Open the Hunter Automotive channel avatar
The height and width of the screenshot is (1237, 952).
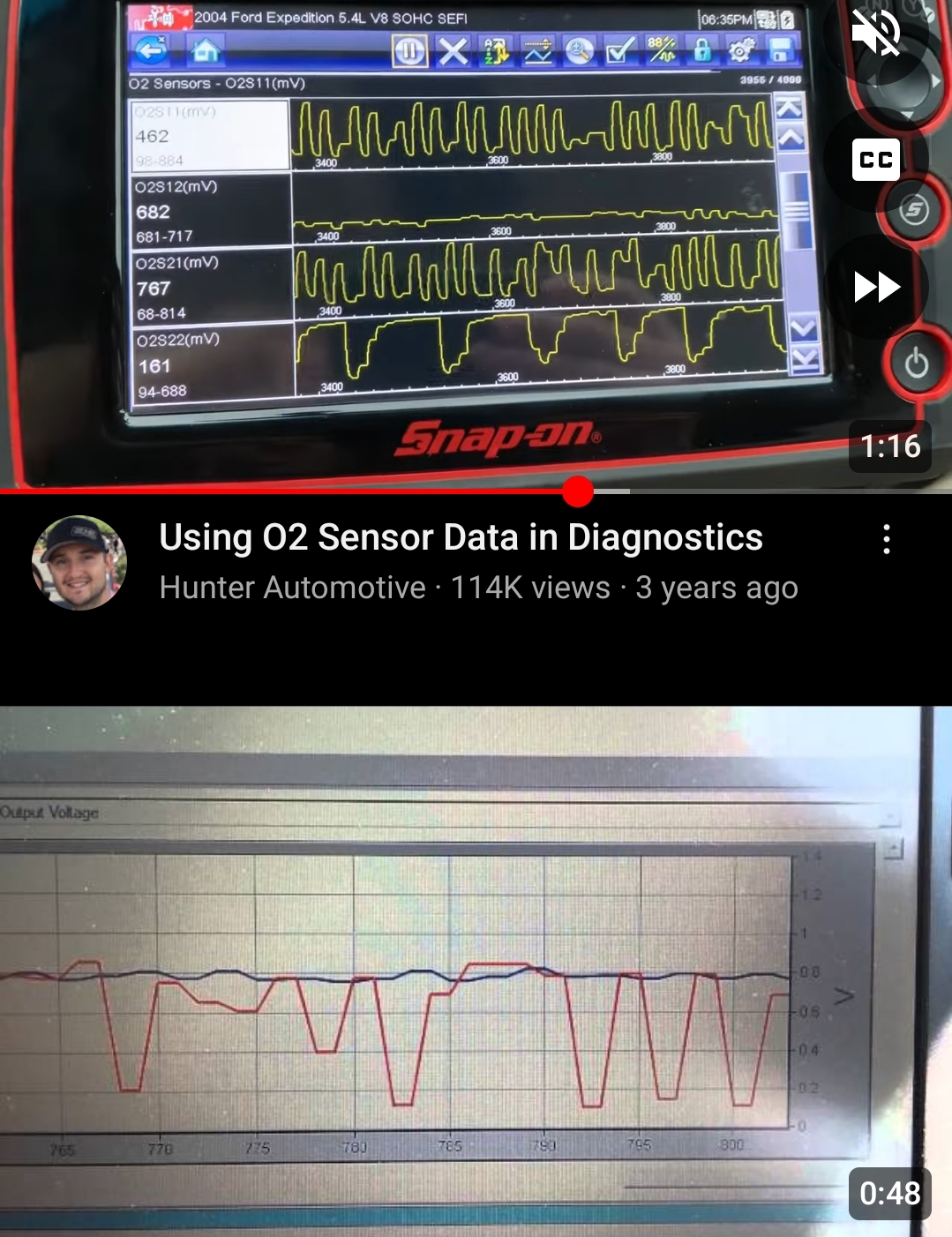(x=79, y=563)
